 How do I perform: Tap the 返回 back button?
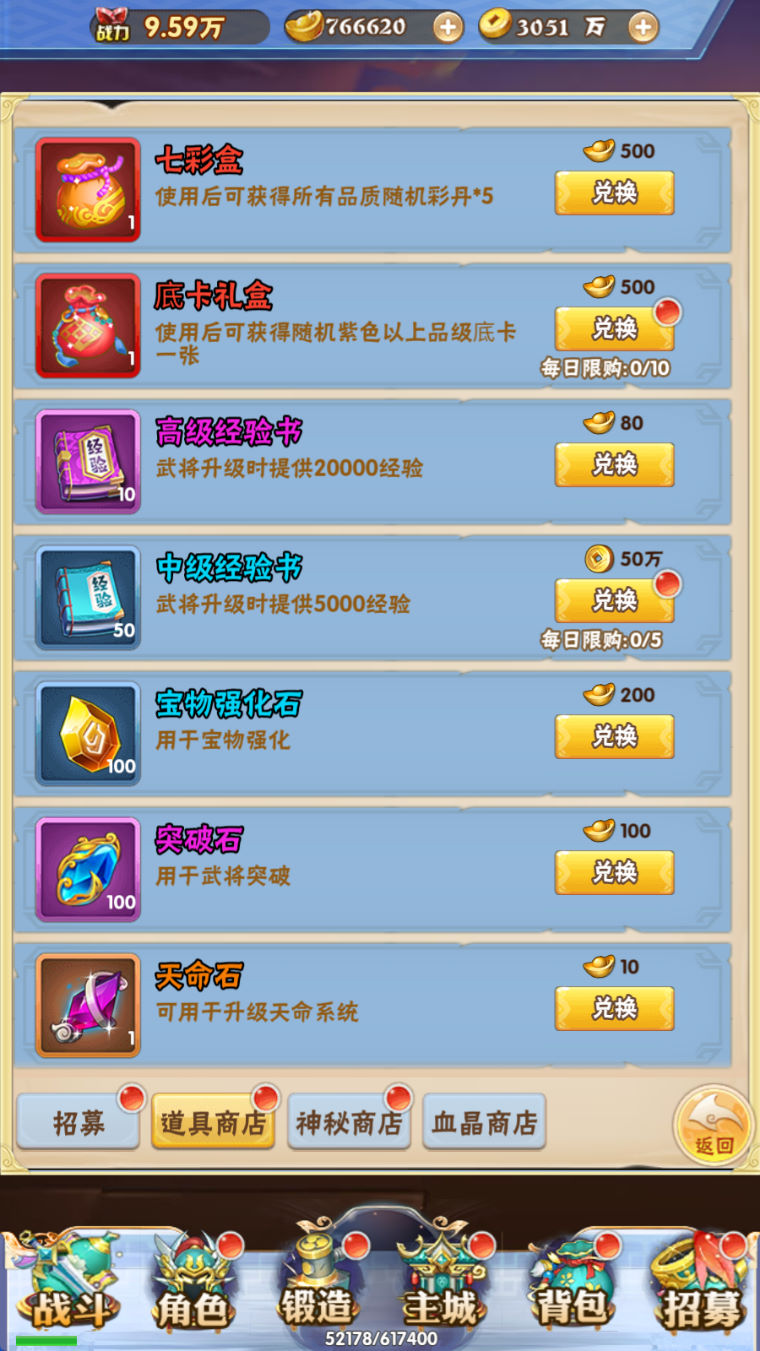[x=713, y=1127]
